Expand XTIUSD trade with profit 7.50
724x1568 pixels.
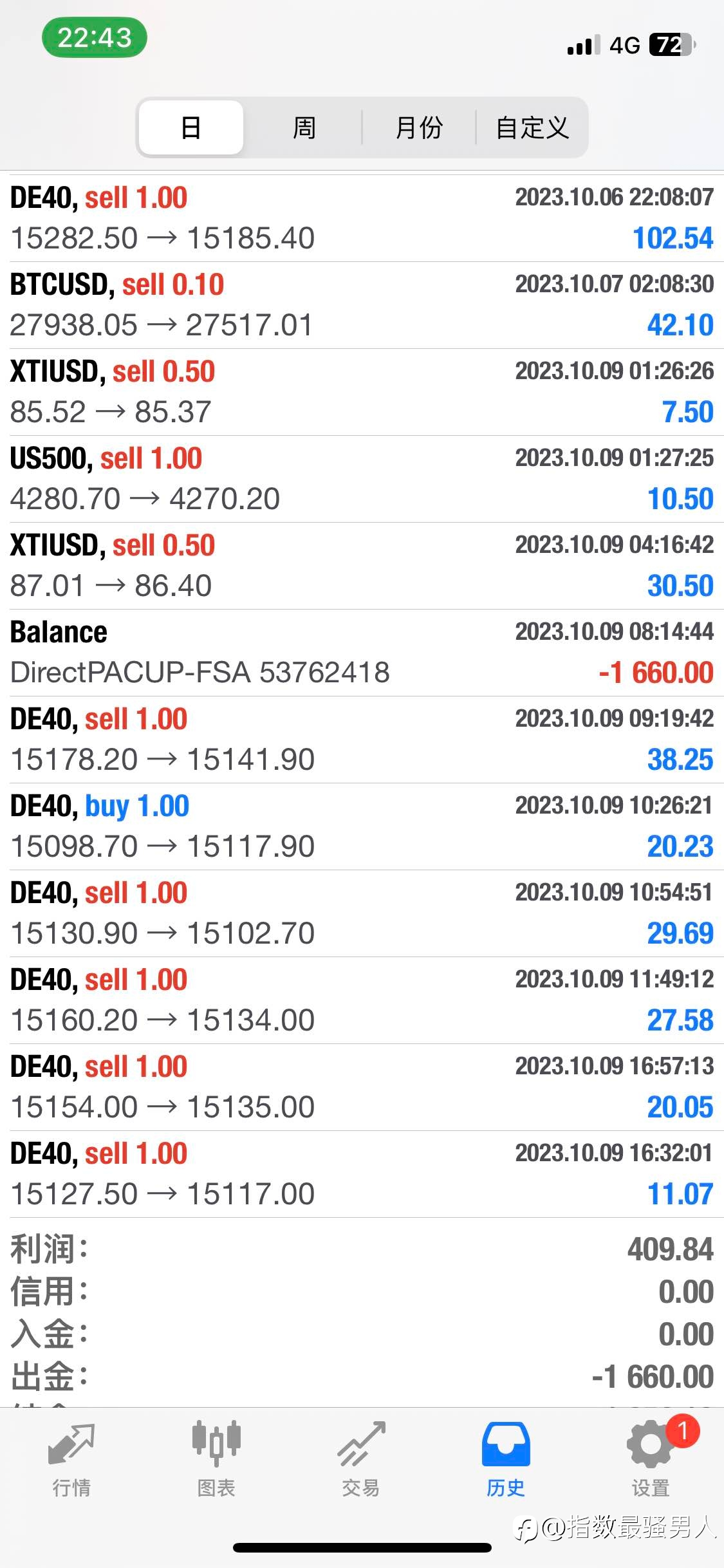[362, 392]
